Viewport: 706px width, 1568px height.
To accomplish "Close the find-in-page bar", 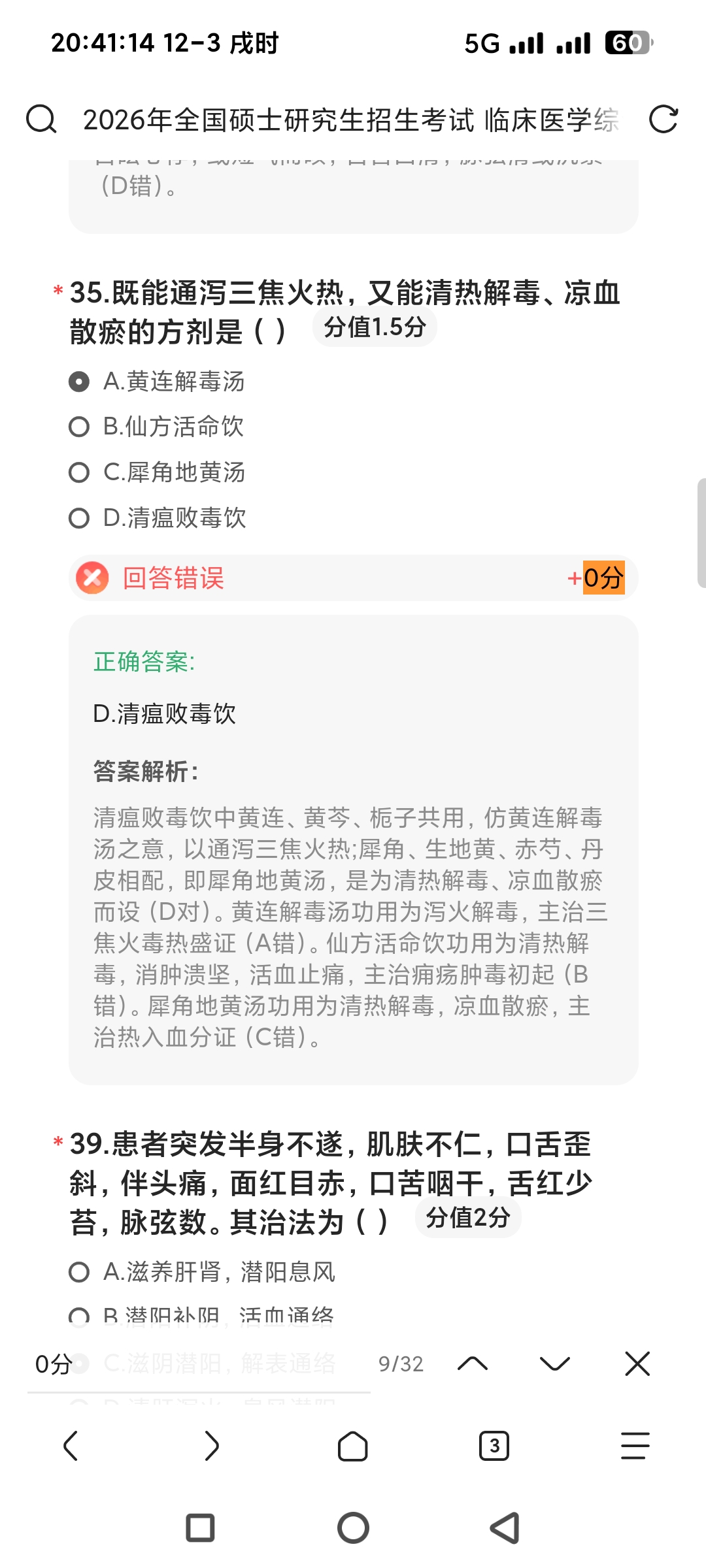I will (x=637, y=1364).
